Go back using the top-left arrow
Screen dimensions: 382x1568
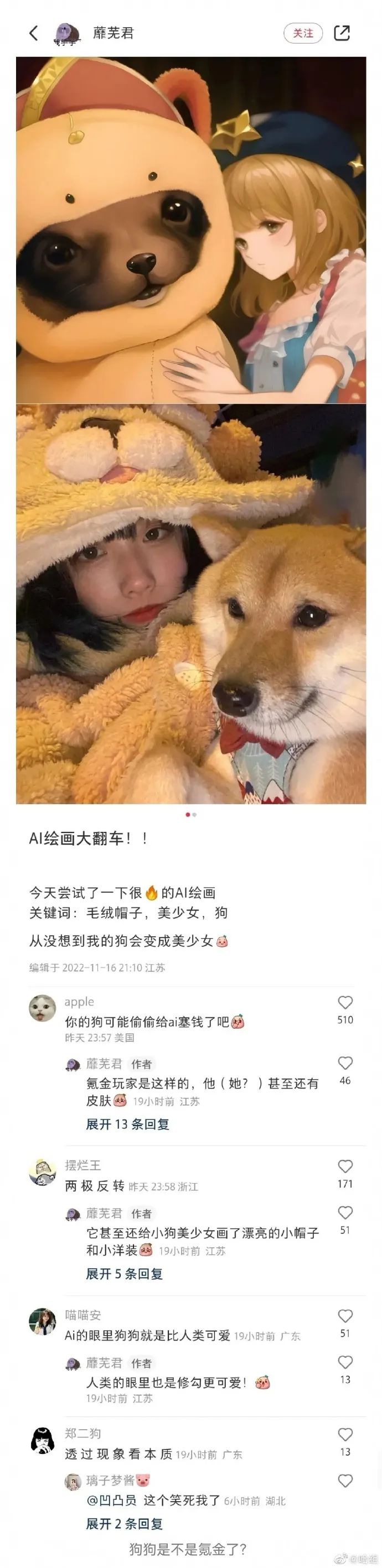[34, 33]
